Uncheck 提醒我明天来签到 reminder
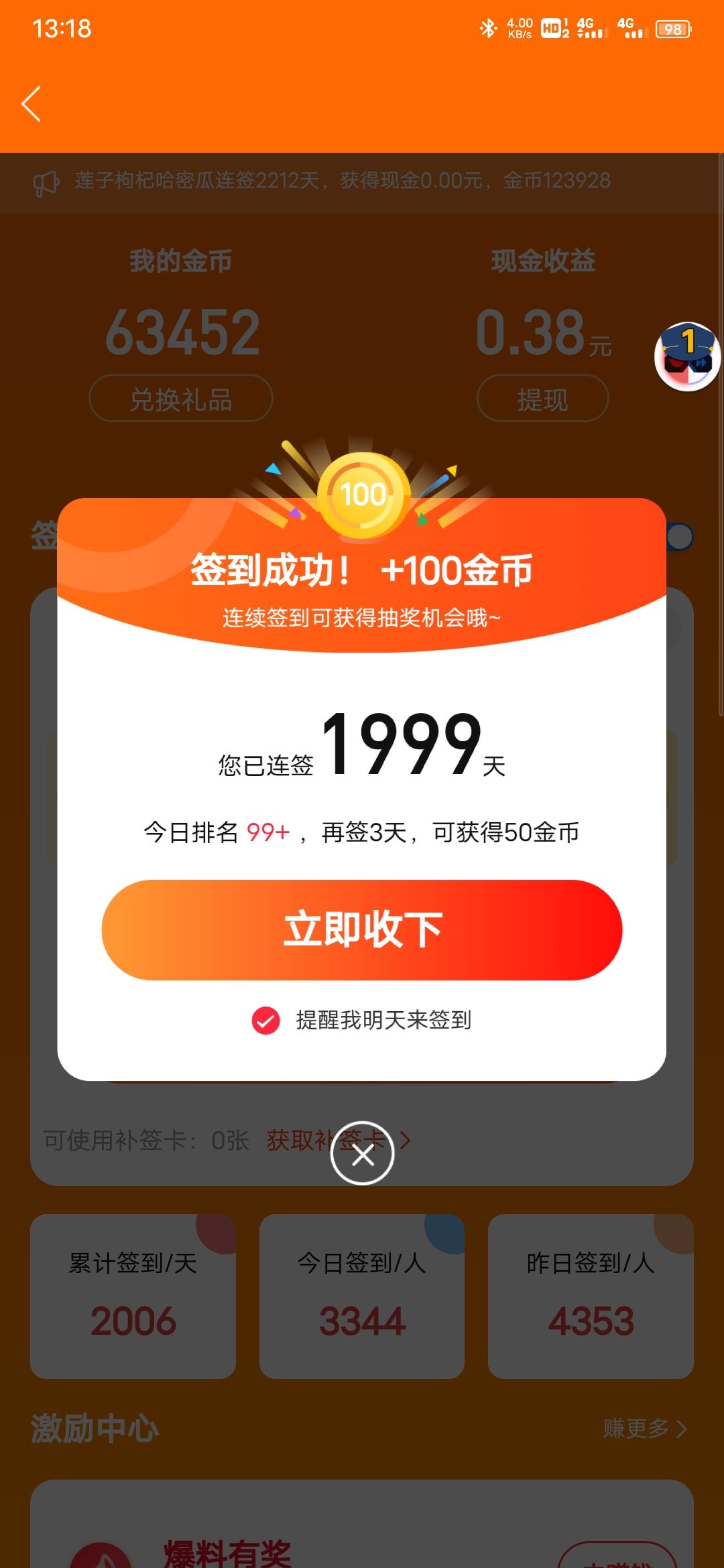The width and height of the screenshot is (724, 1568). (x=266, y=1021)
